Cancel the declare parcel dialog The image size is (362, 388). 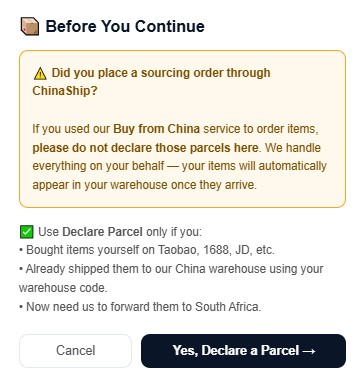click(75, 351)
